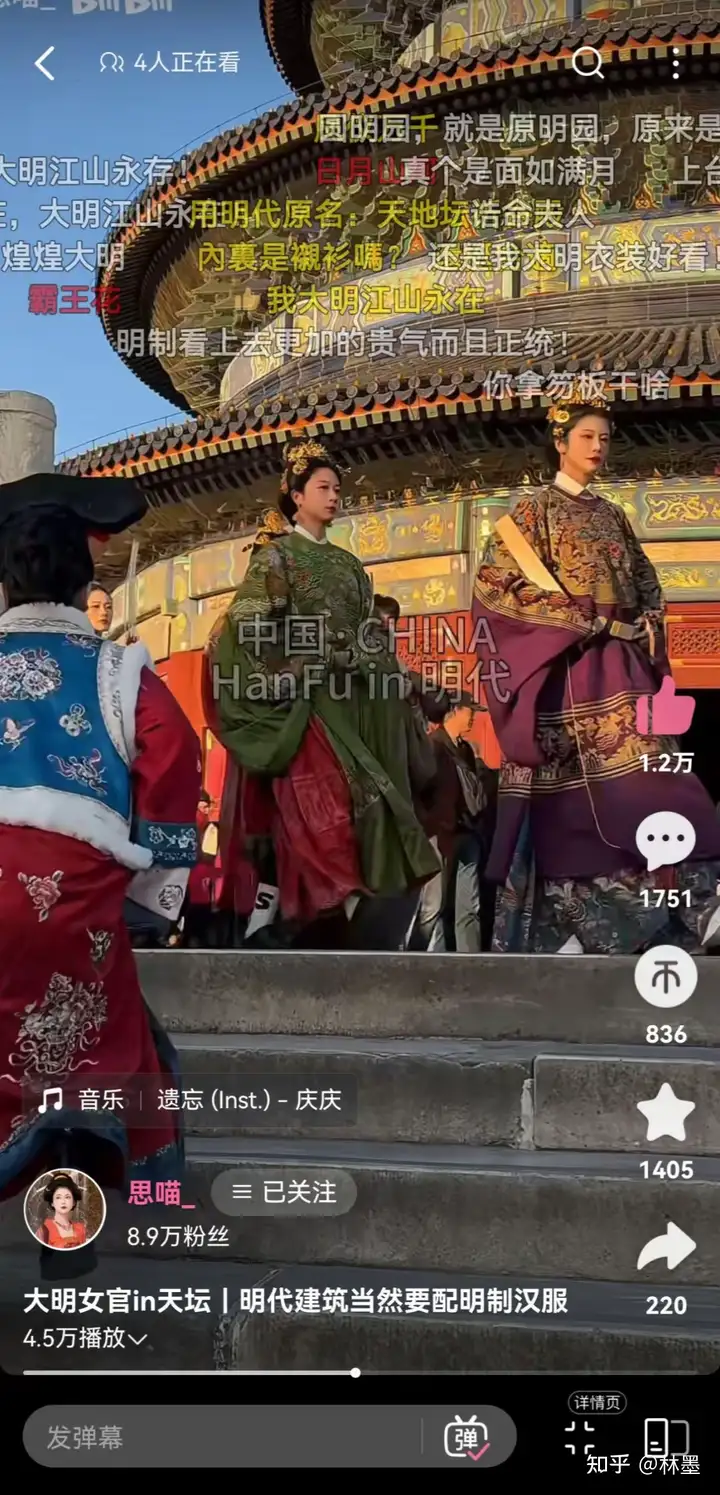
Task: Toggle the danmaku 弹 switch
Action: (x=466, y=1437)
